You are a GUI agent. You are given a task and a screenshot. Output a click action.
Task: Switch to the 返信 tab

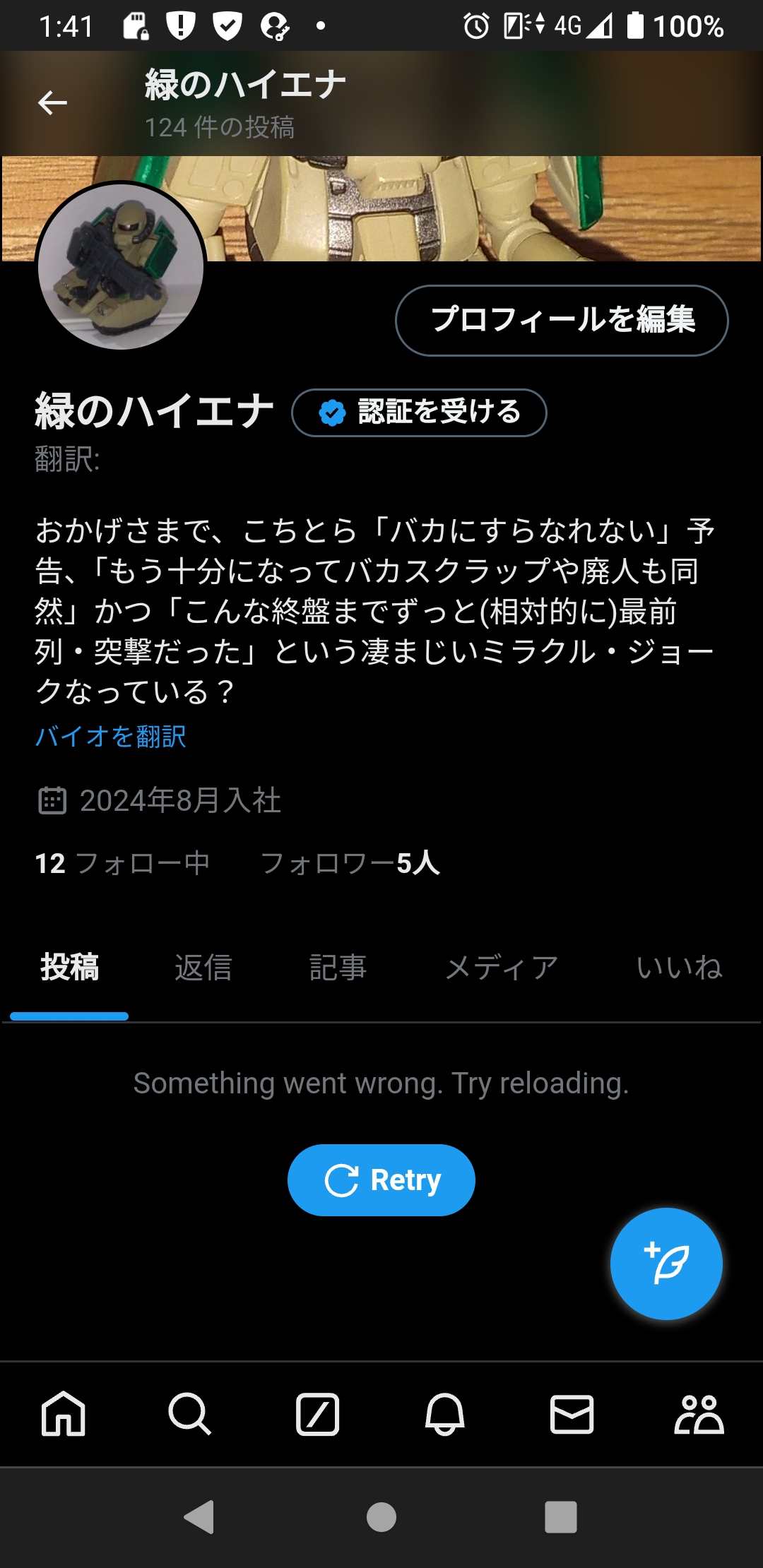203,967
